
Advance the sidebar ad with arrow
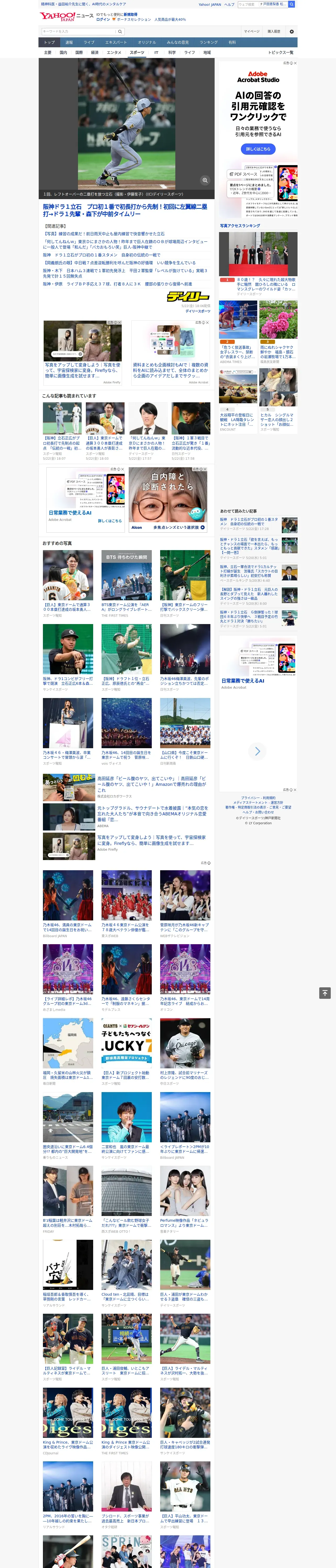[257, 751]
